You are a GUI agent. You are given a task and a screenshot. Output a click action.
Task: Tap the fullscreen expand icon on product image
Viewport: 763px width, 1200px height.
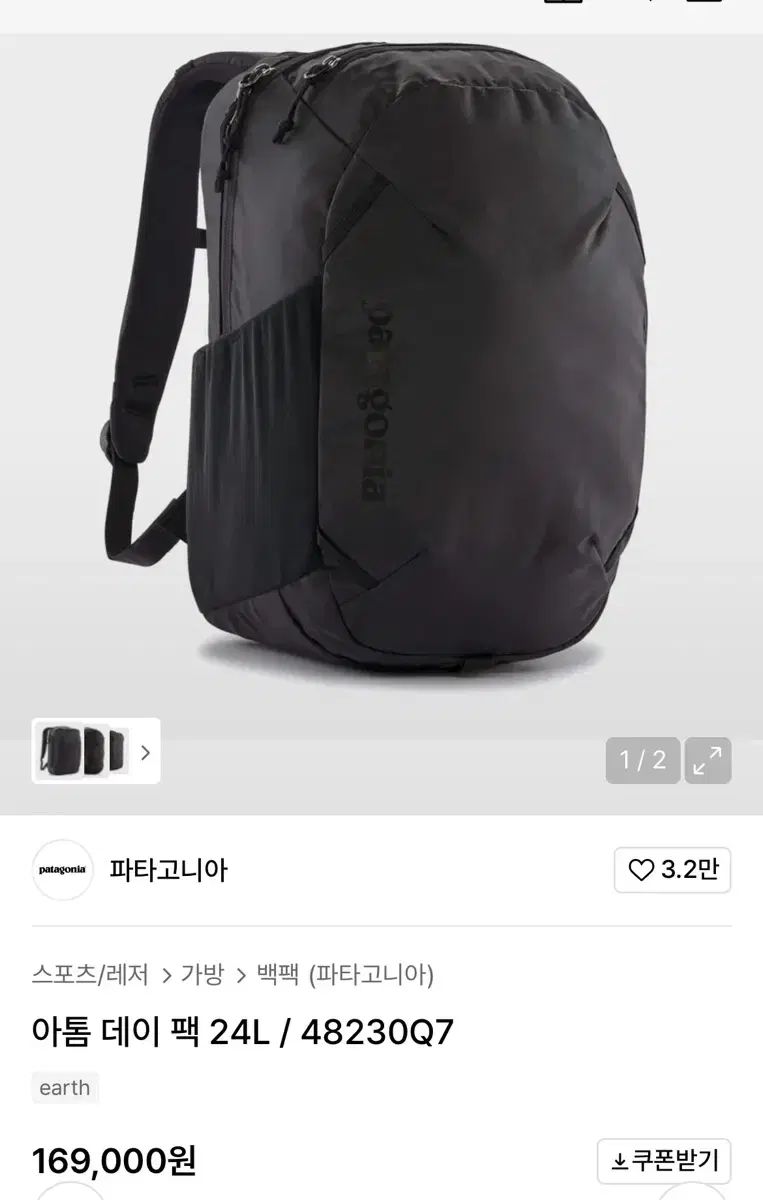pos(708,762)
